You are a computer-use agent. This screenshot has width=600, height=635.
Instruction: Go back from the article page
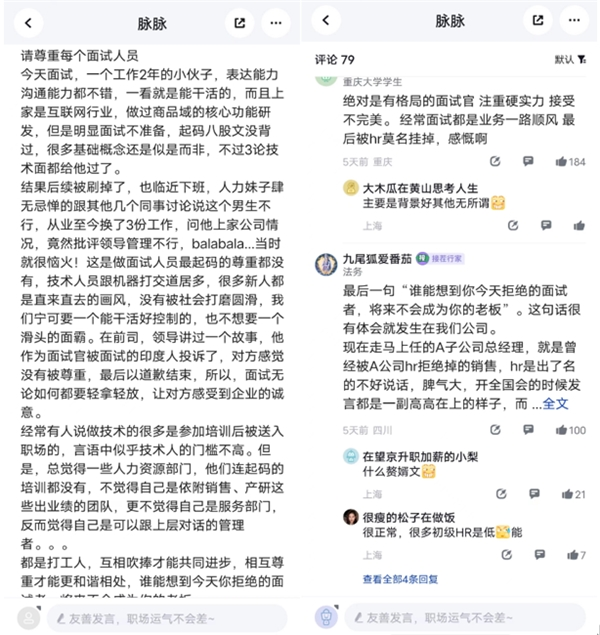coord(28,21)
